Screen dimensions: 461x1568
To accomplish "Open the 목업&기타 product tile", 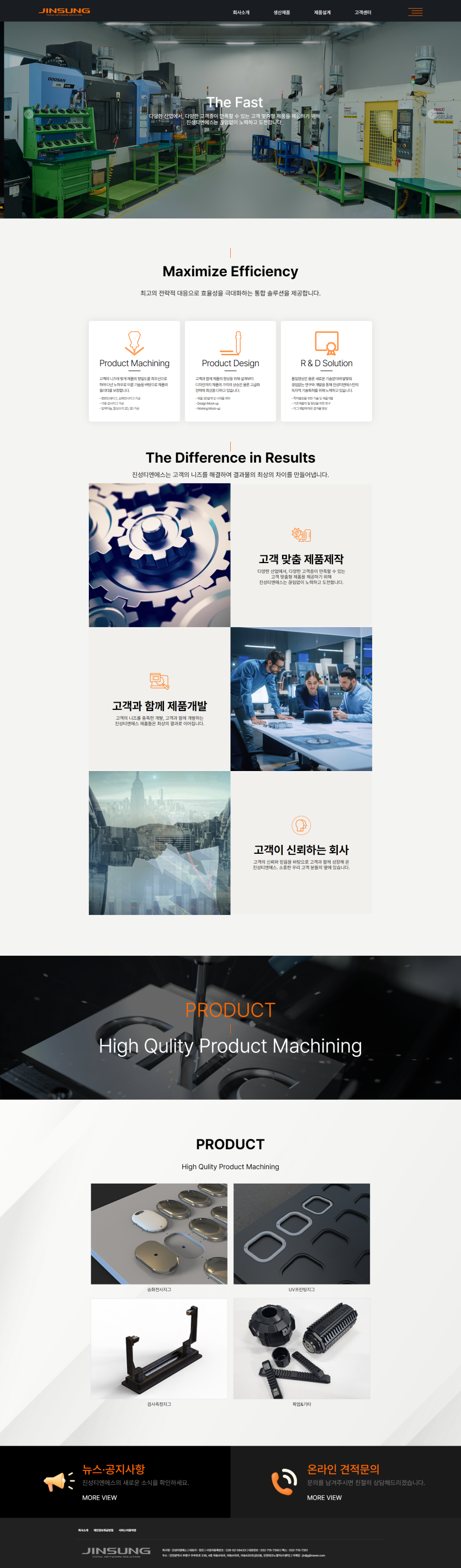I will coord(301,1349).
